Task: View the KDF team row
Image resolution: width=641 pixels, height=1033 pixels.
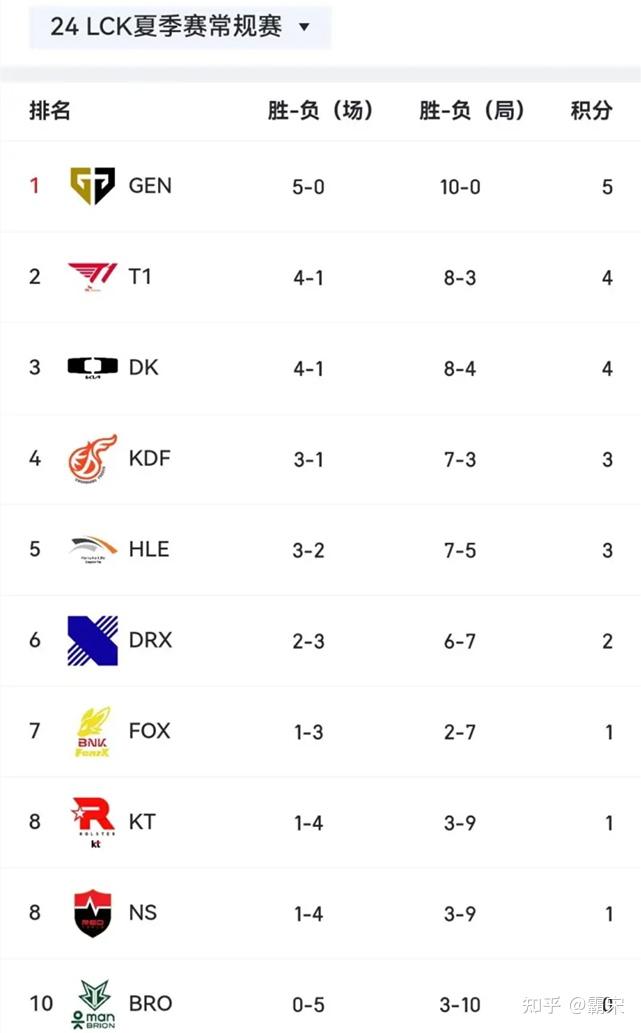Action: [x=320, y=459]
